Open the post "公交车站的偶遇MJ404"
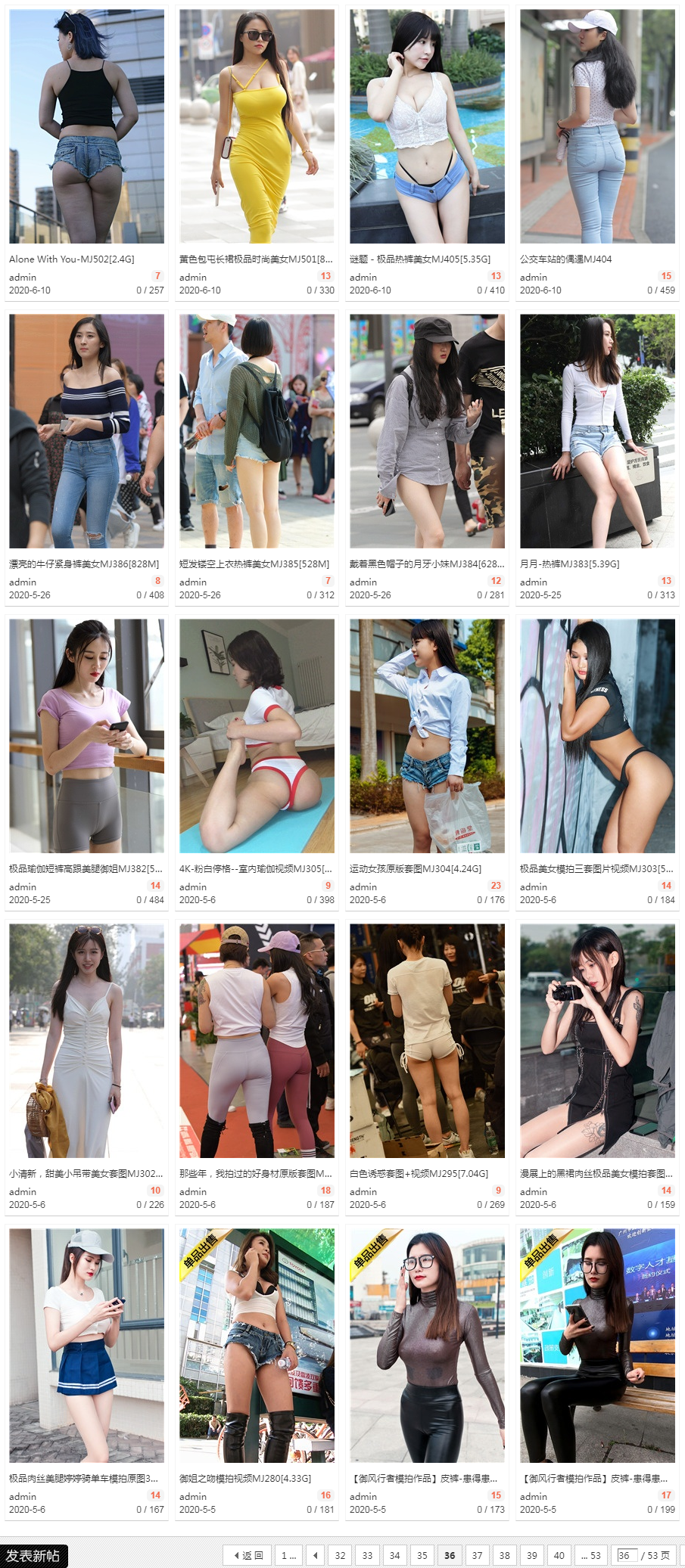This screenshot has width=685, height=1568. tap(565, 259)
